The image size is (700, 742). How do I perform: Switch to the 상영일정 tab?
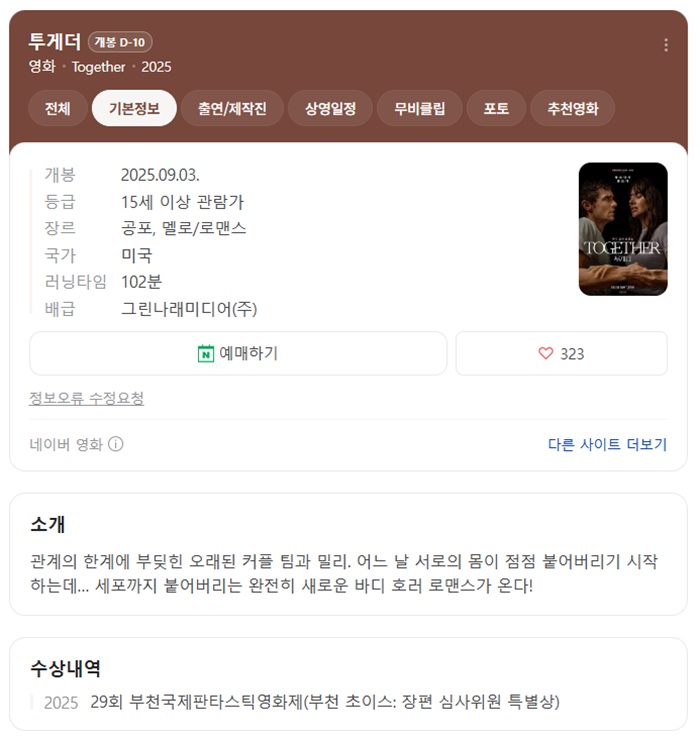point(330,109)
